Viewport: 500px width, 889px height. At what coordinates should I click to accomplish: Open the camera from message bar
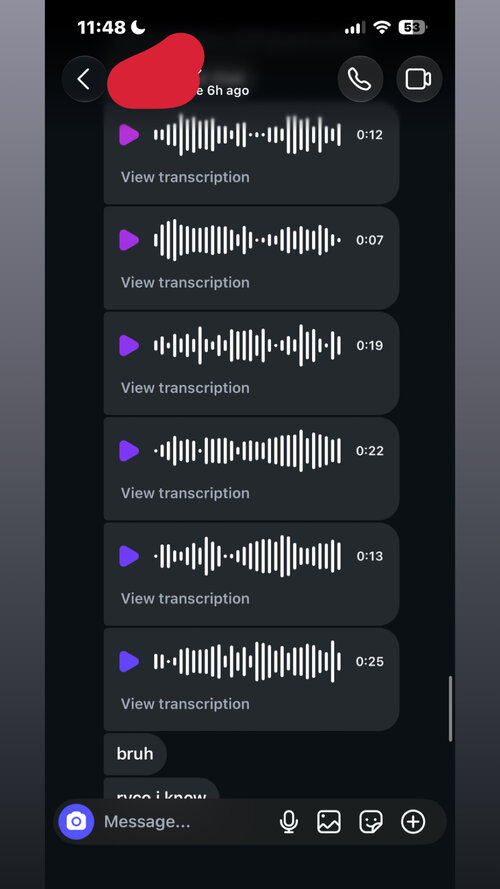tap(76, 822)
